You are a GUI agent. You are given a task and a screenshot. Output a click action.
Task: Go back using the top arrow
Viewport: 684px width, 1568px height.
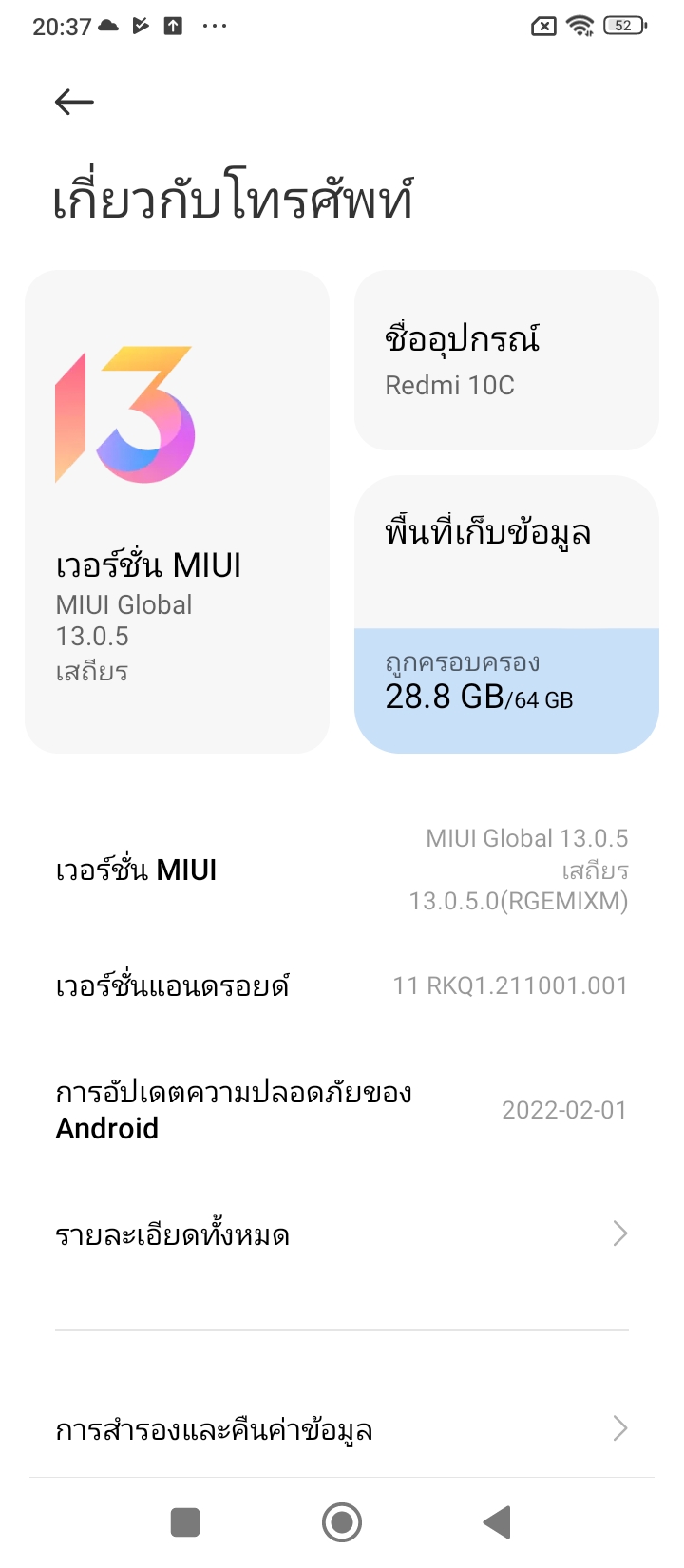tap(74, 102)
